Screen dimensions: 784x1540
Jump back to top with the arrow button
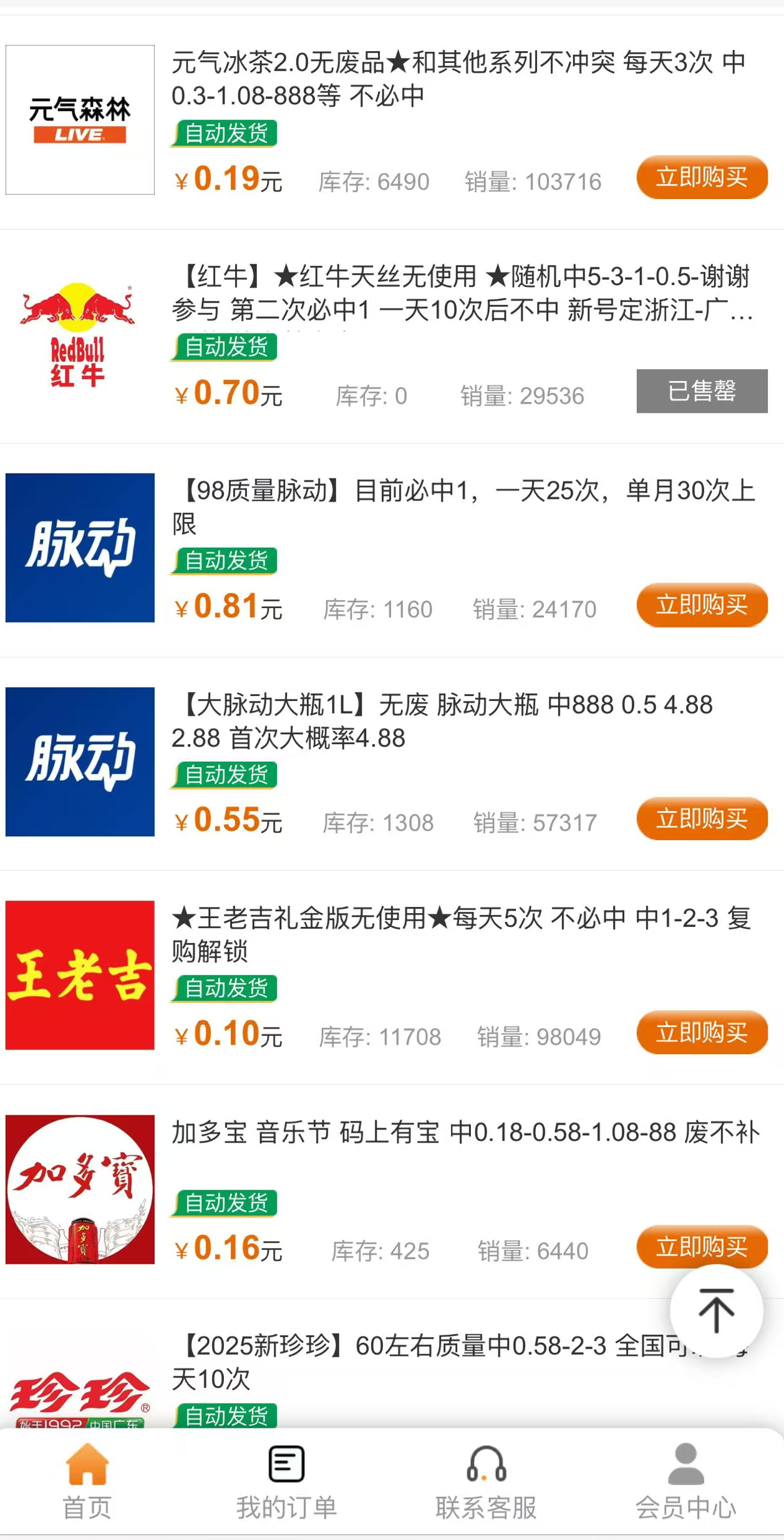(716, 1310)
